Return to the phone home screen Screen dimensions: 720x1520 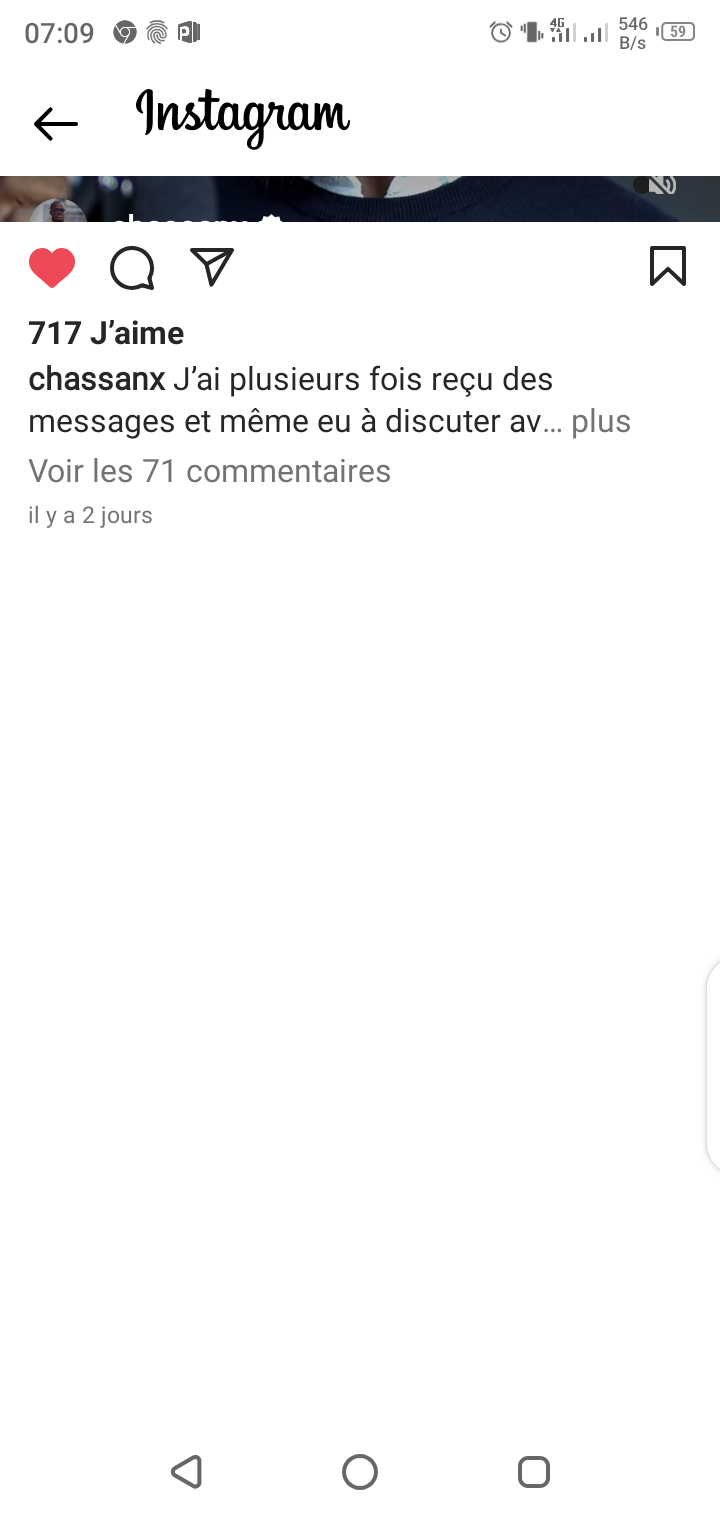(360, 1471)
